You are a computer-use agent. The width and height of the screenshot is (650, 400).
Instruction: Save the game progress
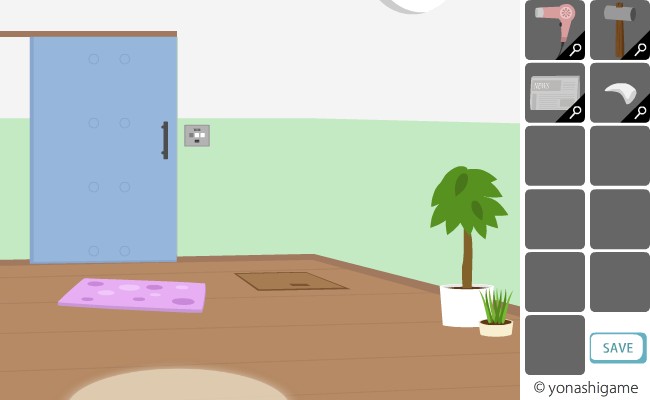[x=617, y=347]
